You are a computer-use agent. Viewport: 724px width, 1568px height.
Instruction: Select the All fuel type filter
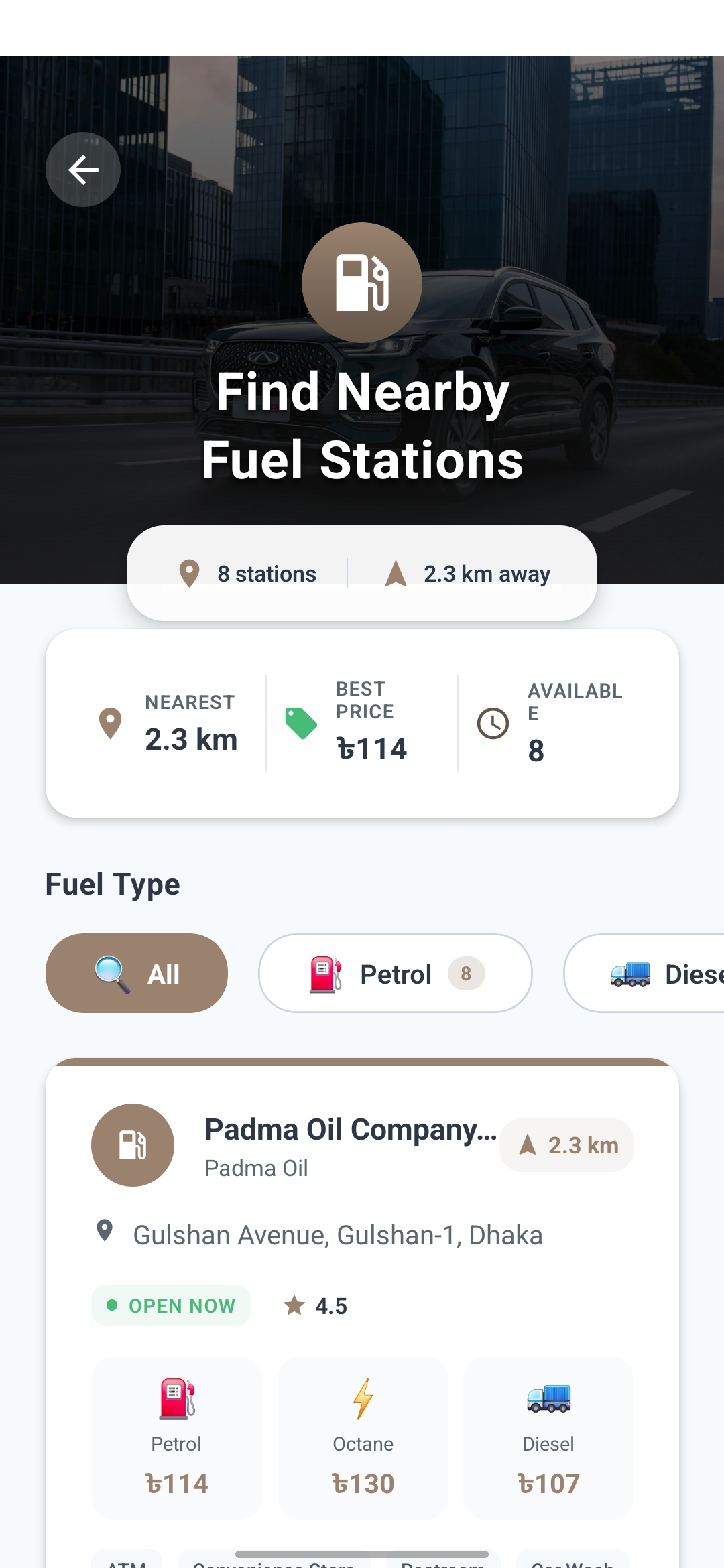(137, 973)
